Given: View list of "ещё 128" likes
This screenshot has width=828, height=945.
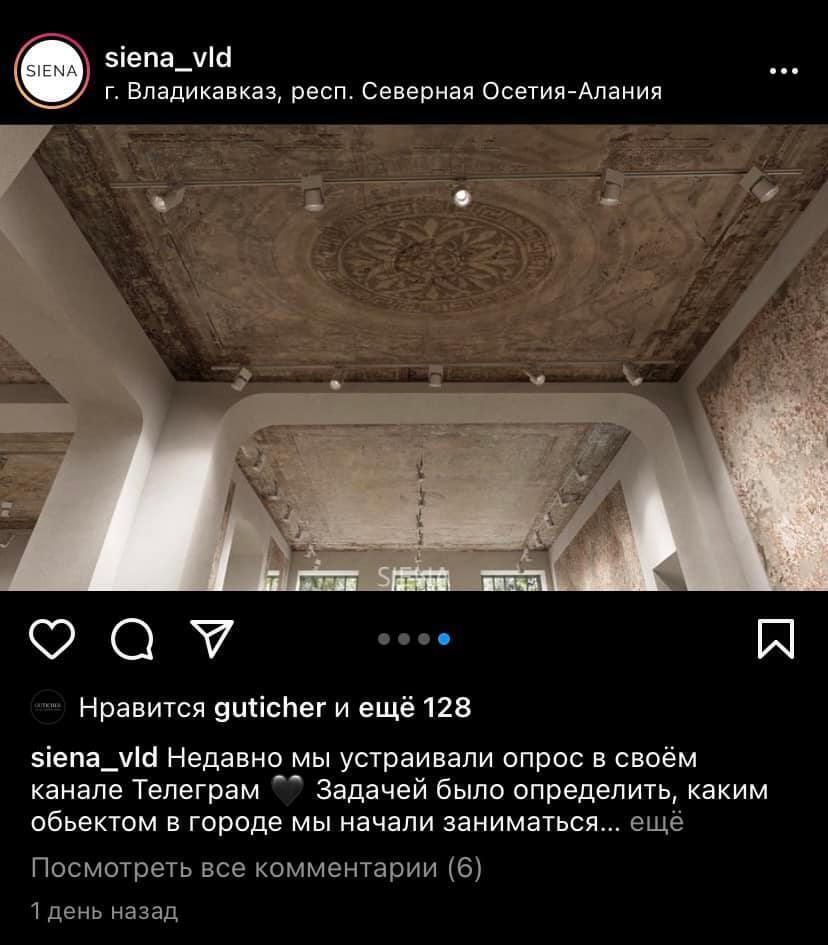Looking at the screenshot, I should [x=414, y=708].
